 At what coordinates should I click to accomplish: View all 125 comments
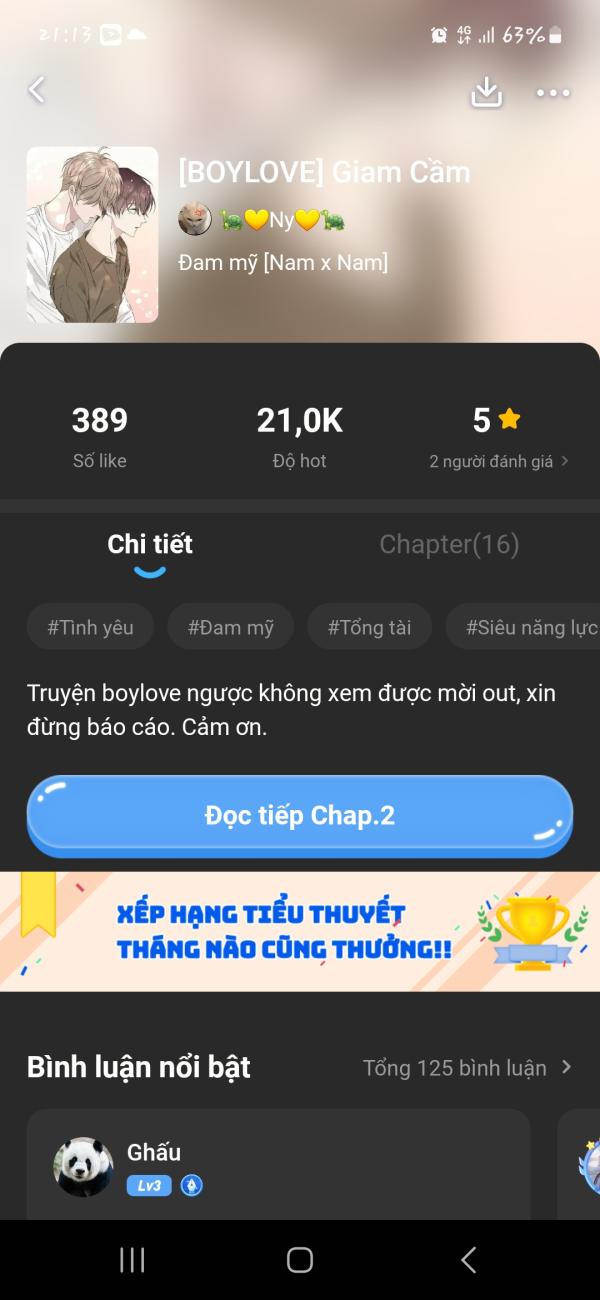pyautogui.click(x=467, y=1068)
